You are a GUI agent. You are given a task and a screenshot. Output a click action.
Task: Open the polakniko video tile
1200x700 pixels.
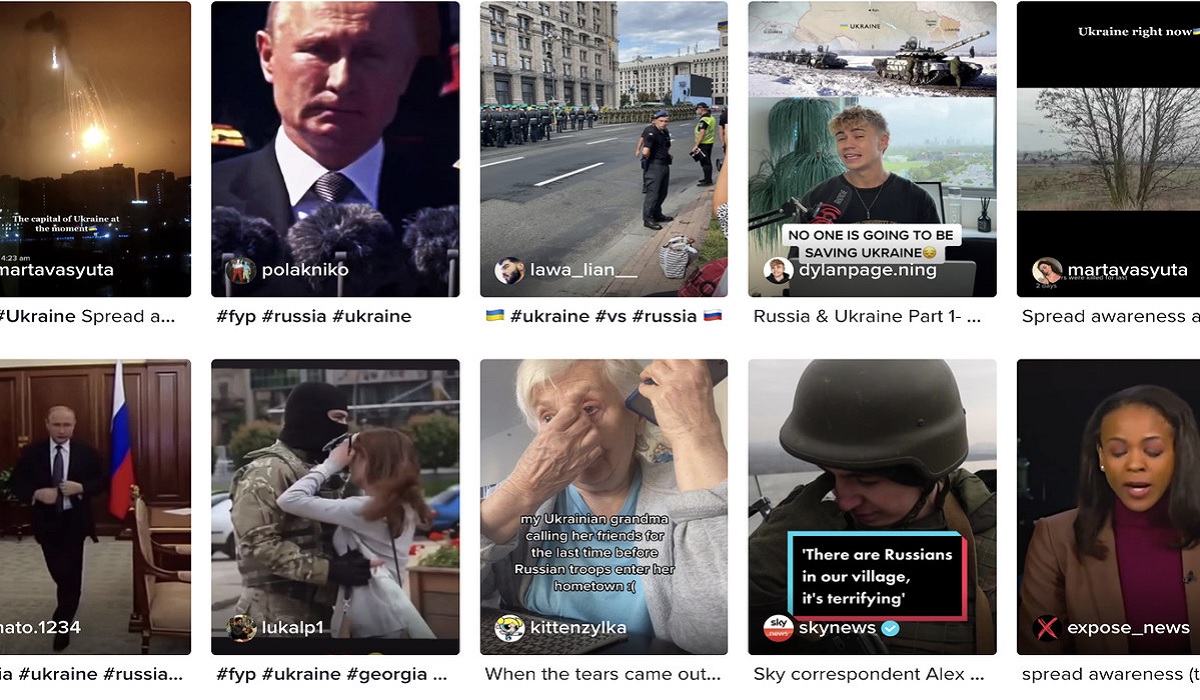point(335,150)
